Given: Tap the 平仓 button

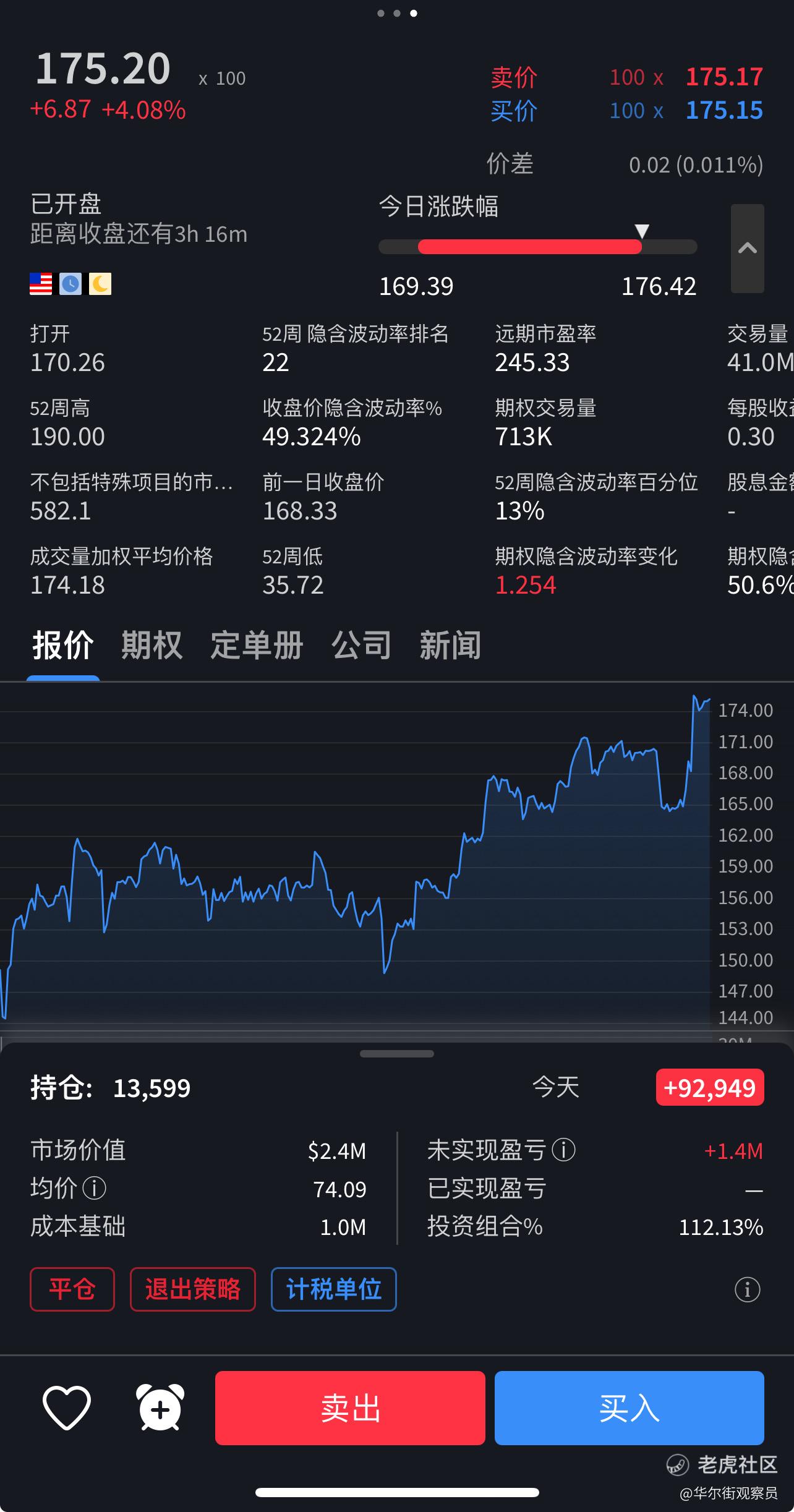Looking at the screenshot, I should 72,1289.
